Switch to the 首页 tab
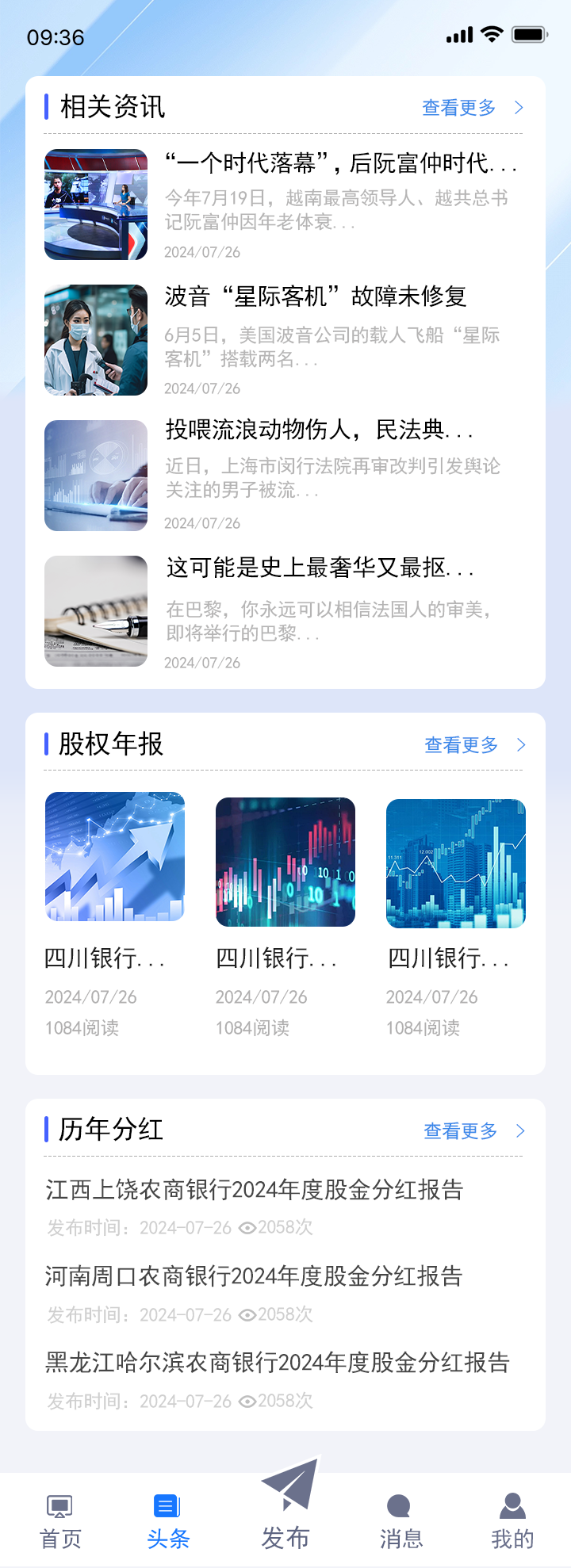Viewport: 571px width, 1568px height. 60,1521
